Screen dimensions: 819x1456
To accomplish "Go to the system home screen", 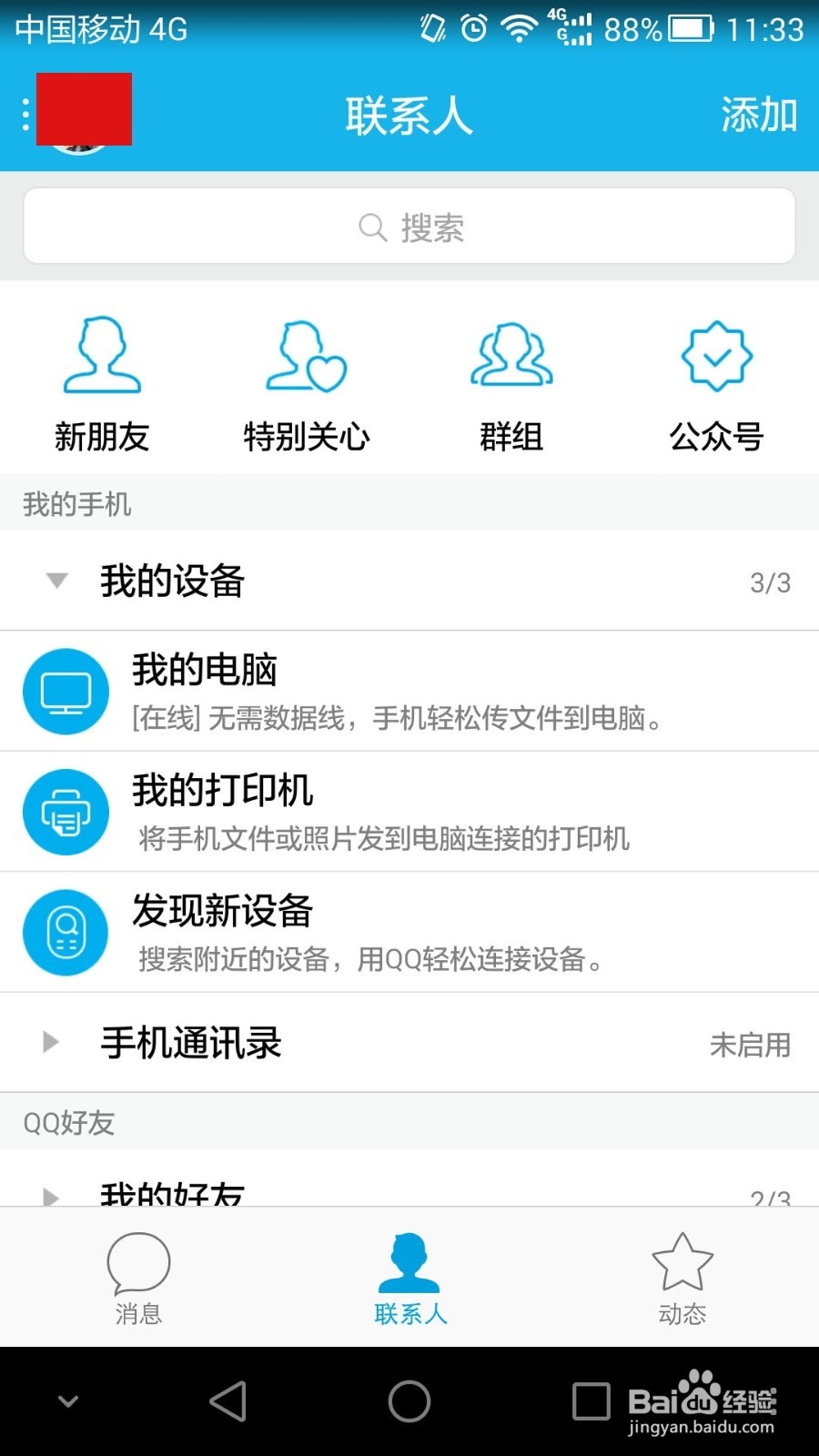I will click(x=409, y=1401).
